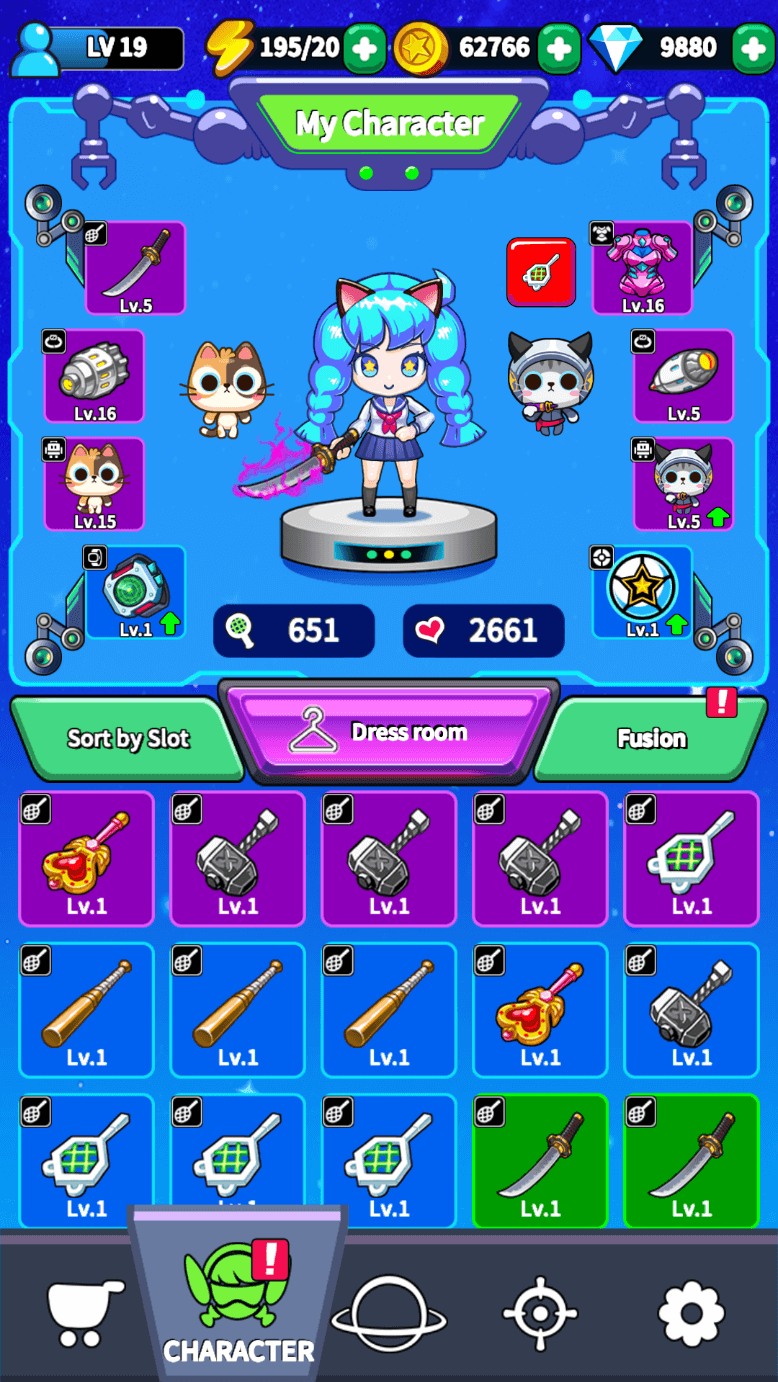
Task: Select the purple heart guitar weapon
Action: tap(87, 858)
